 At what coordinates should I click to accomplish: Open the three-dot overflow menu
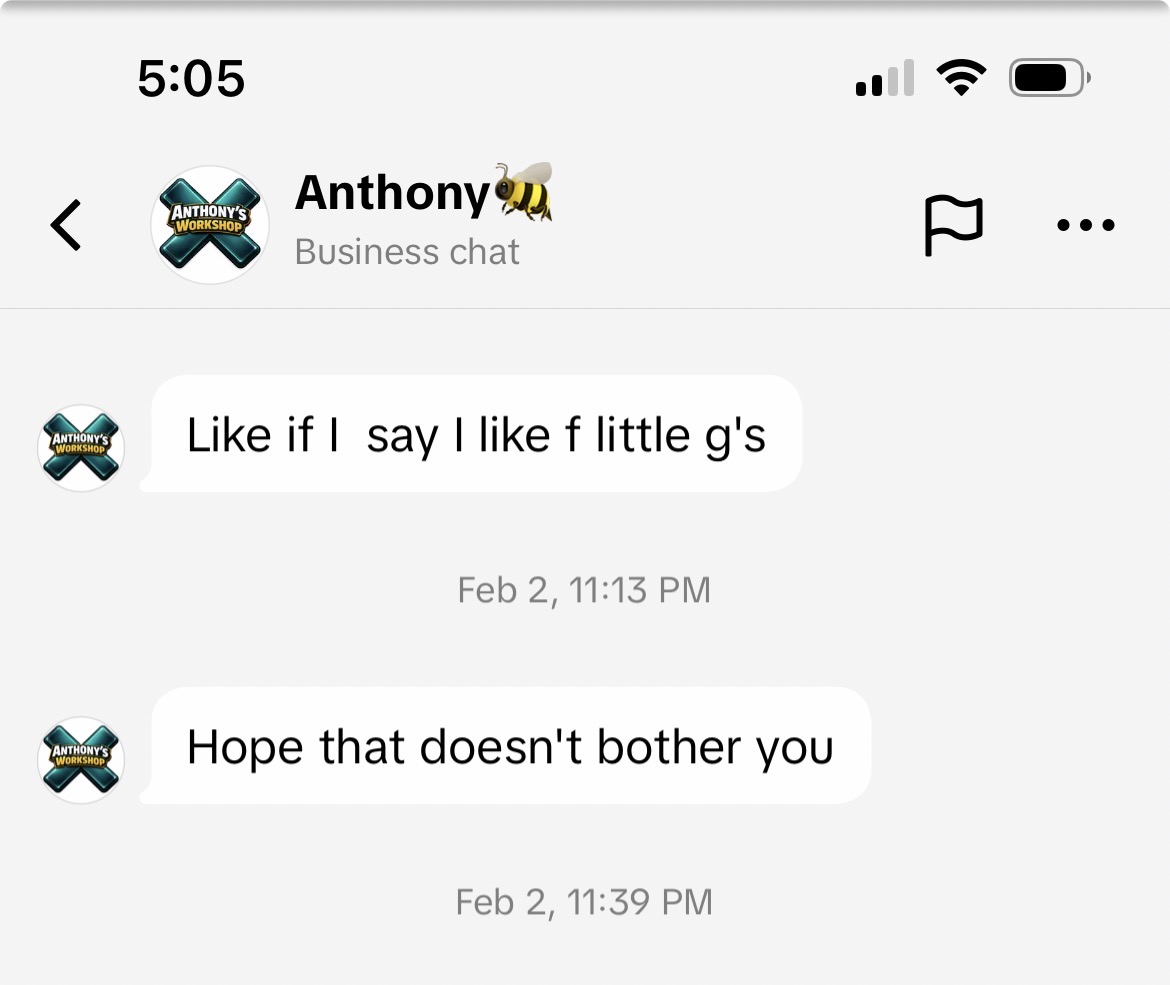[1086, 224]
